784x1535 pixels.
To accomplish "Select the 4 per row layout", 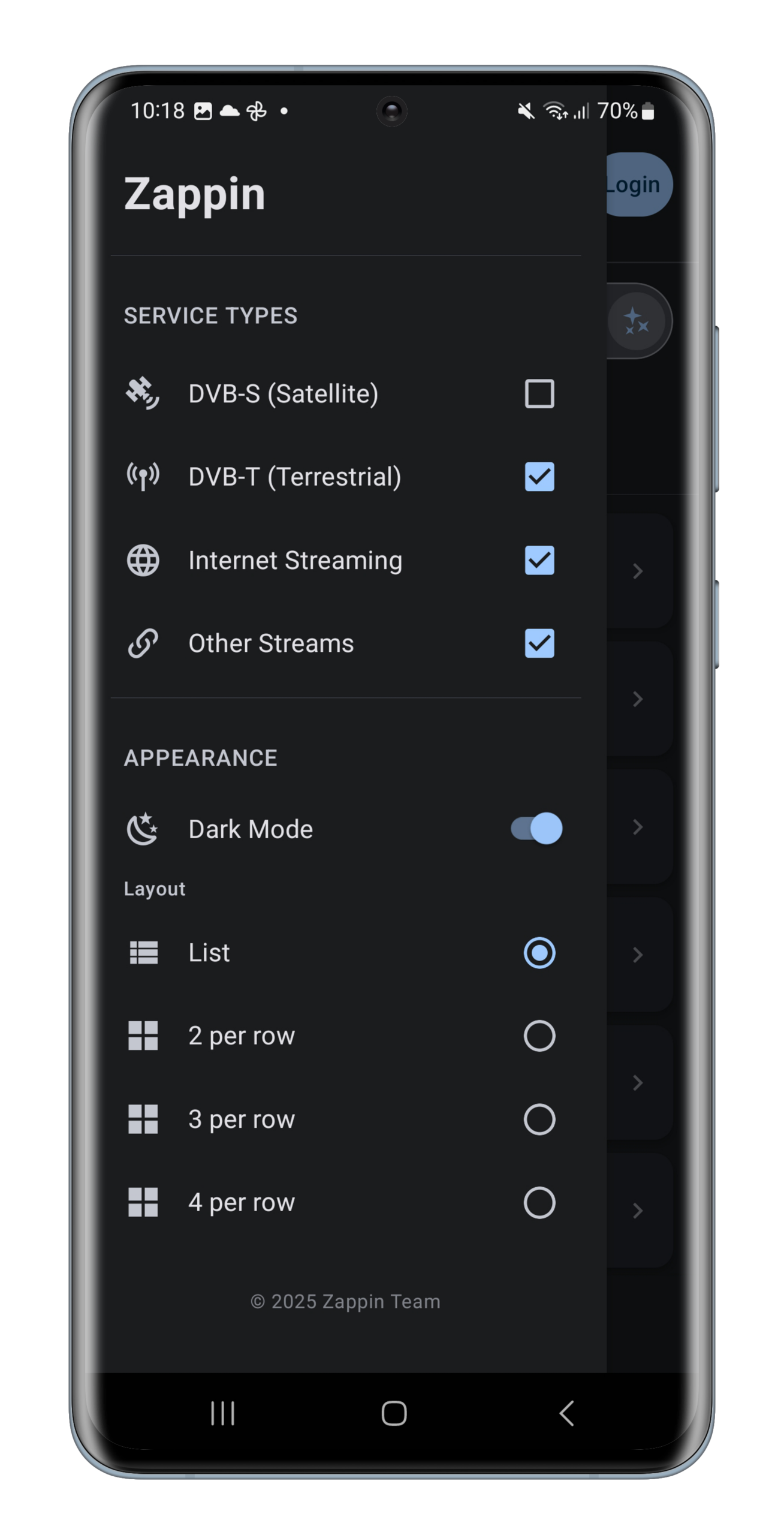I will [x=539, y=1202].
